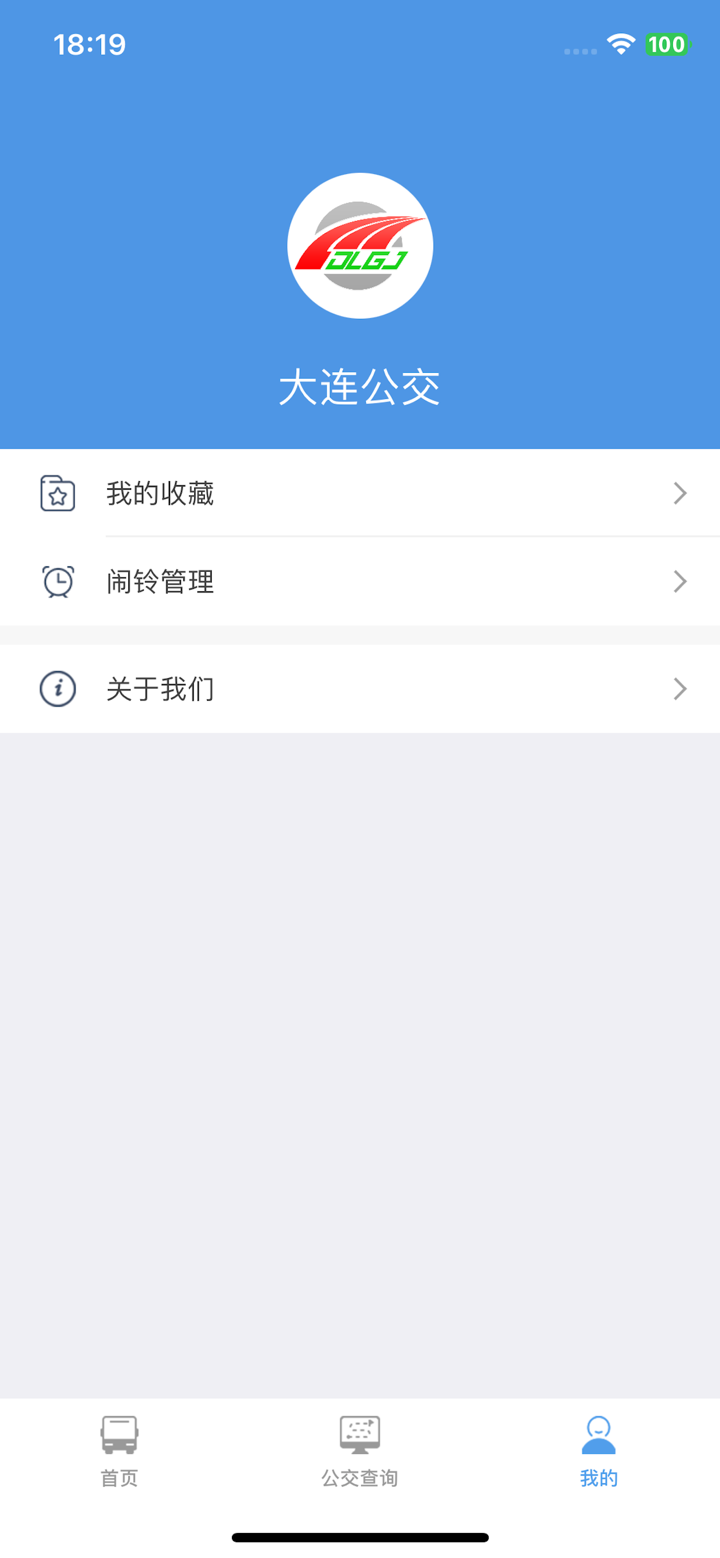Expand 关于我们 with its chevron

click(x=680, y=688)
